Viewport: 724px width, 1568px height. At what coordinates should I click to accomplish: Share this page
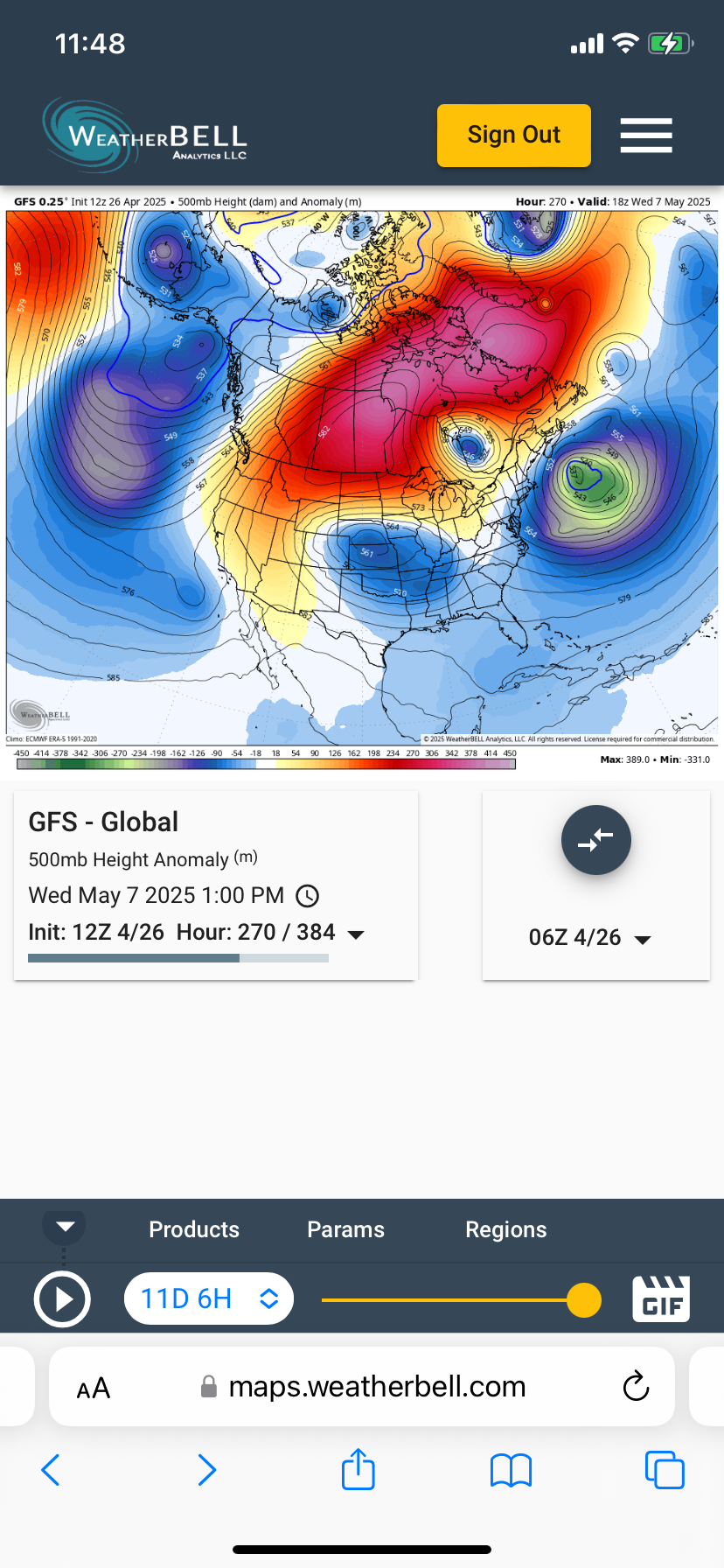pos(358,1469)
